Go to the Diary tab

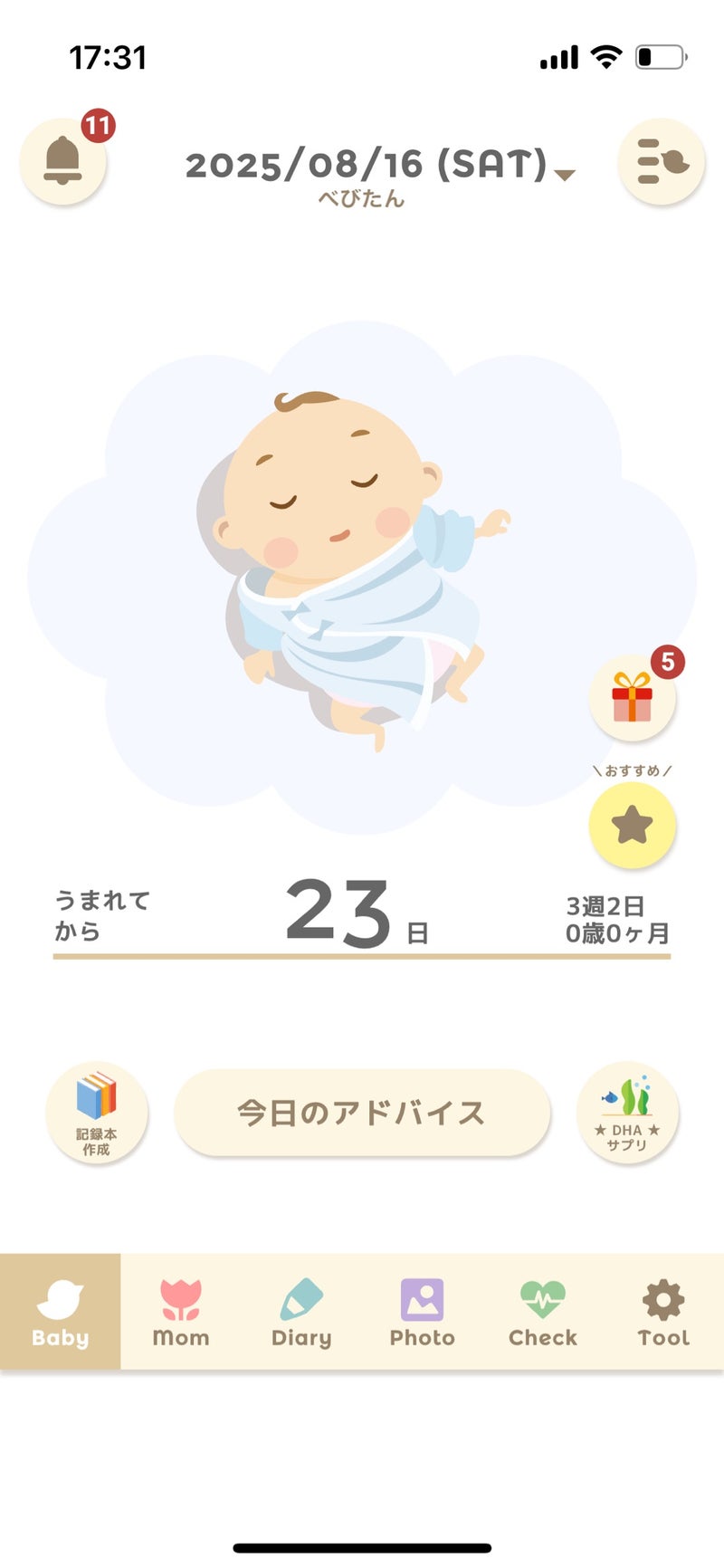(301, 1312)
